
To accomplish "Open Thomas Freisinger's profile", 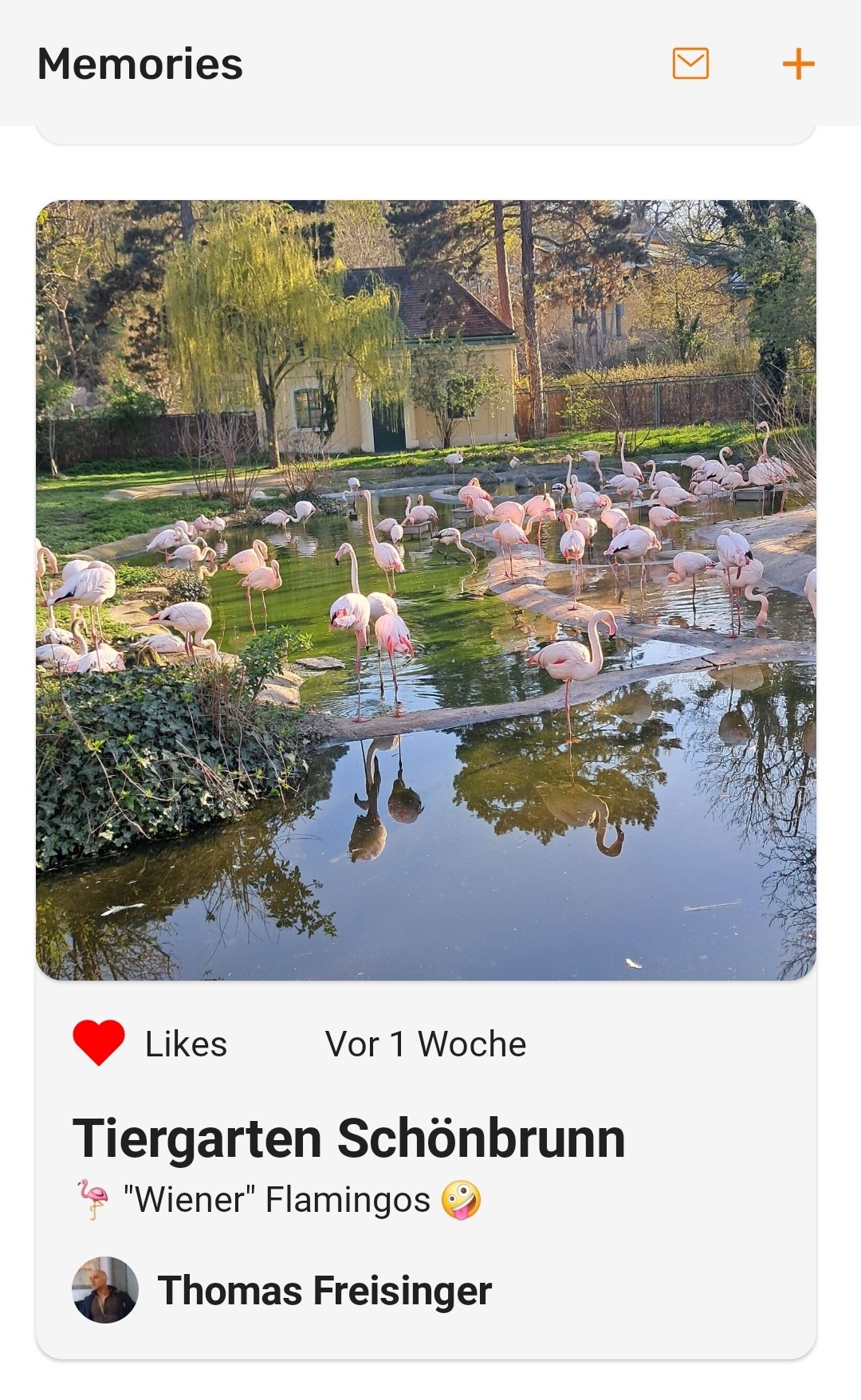I will [x=323, y=1290].
